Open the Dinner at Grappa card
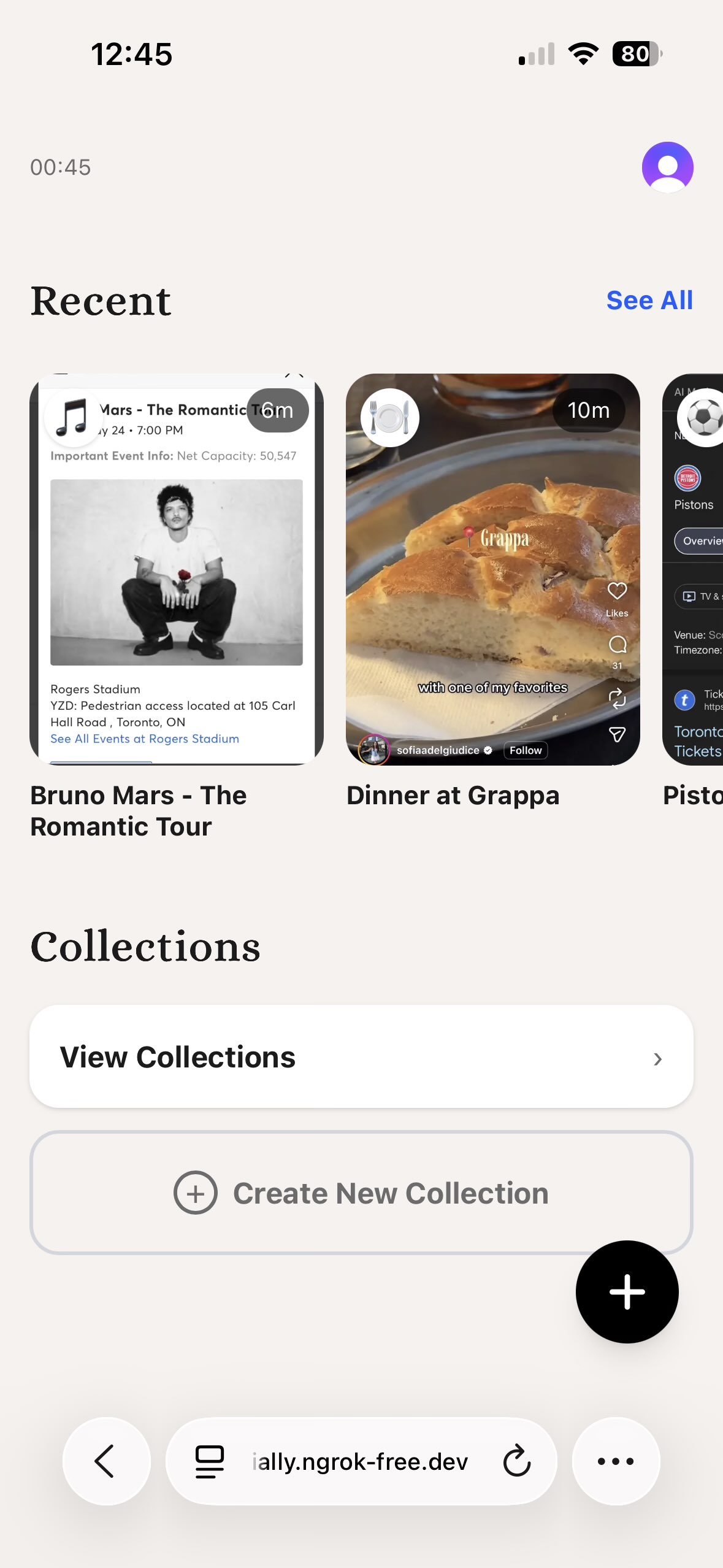This screenshot has width=723, height=1568. pyautogui.click(x=492, y=569)
